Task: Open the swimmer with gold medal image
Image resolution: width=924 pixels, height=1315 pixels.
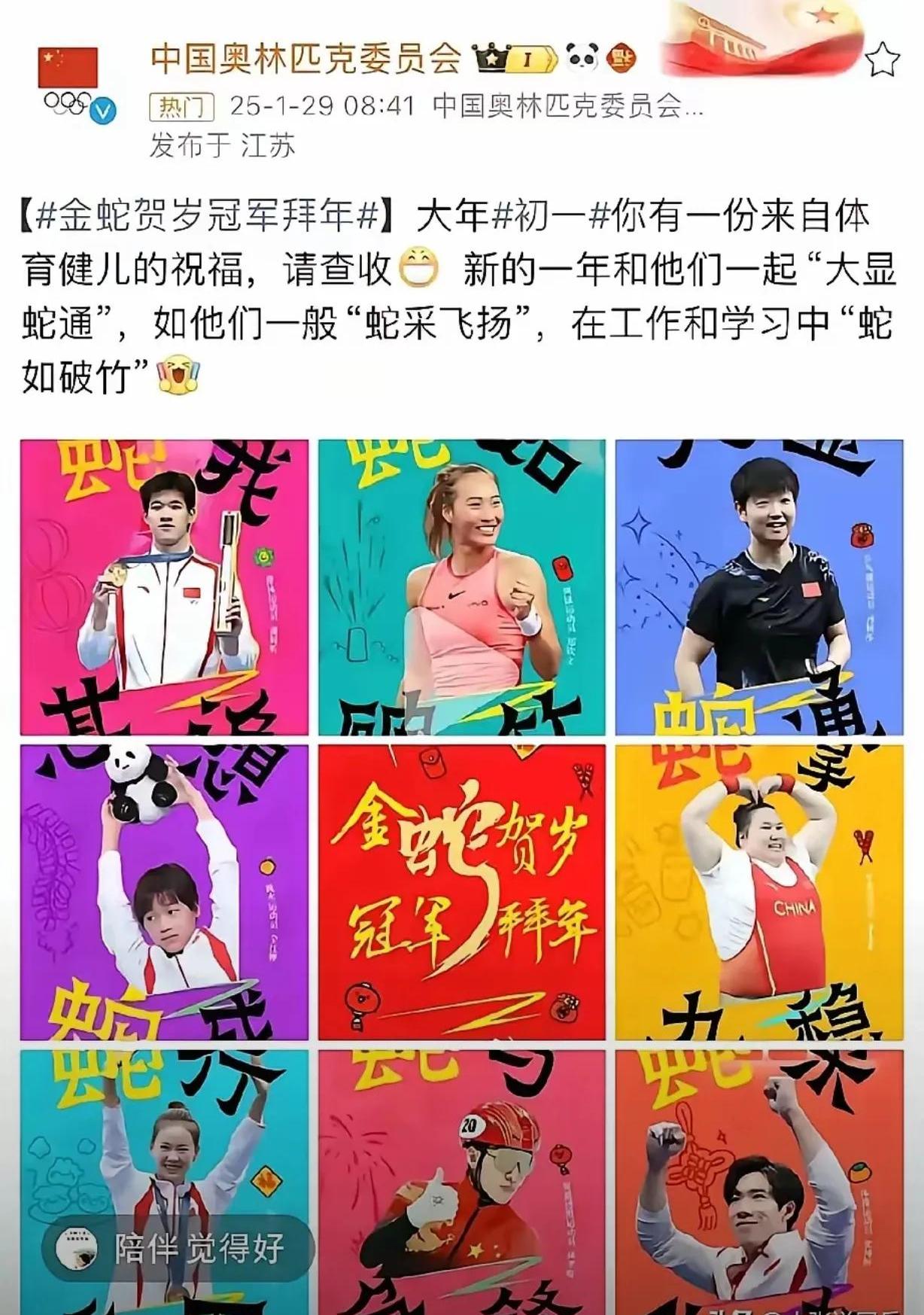Action: [x=164, y=587]
